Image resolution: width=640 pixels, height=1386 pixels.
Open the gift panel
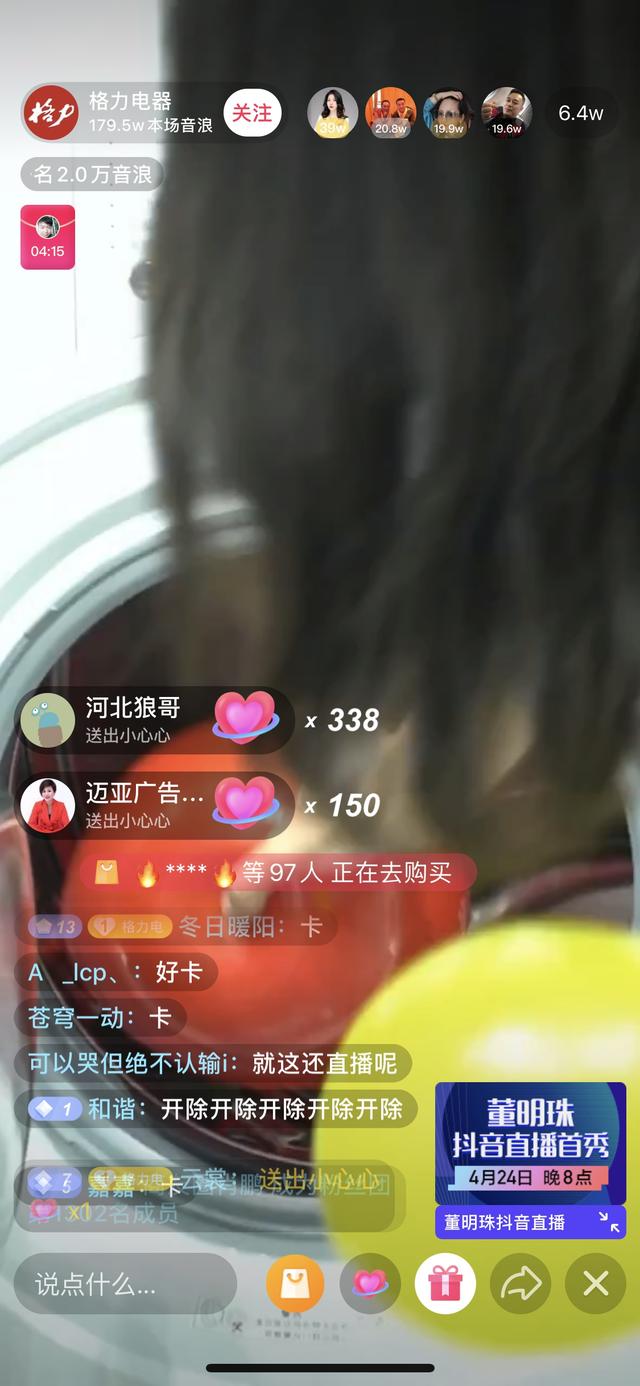[445, 1283]
